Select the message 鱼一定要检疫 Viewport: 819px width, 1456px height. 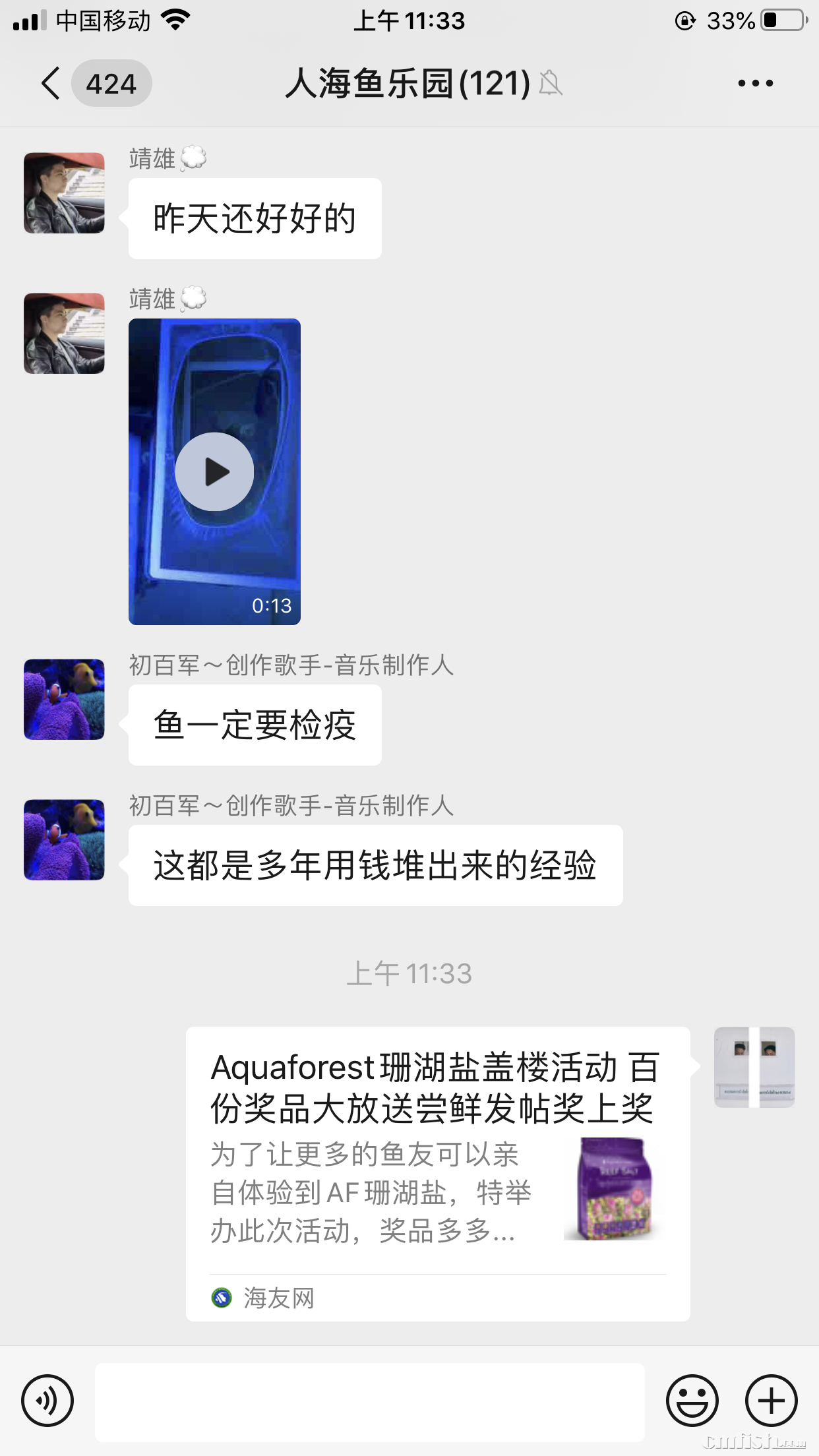255,724
